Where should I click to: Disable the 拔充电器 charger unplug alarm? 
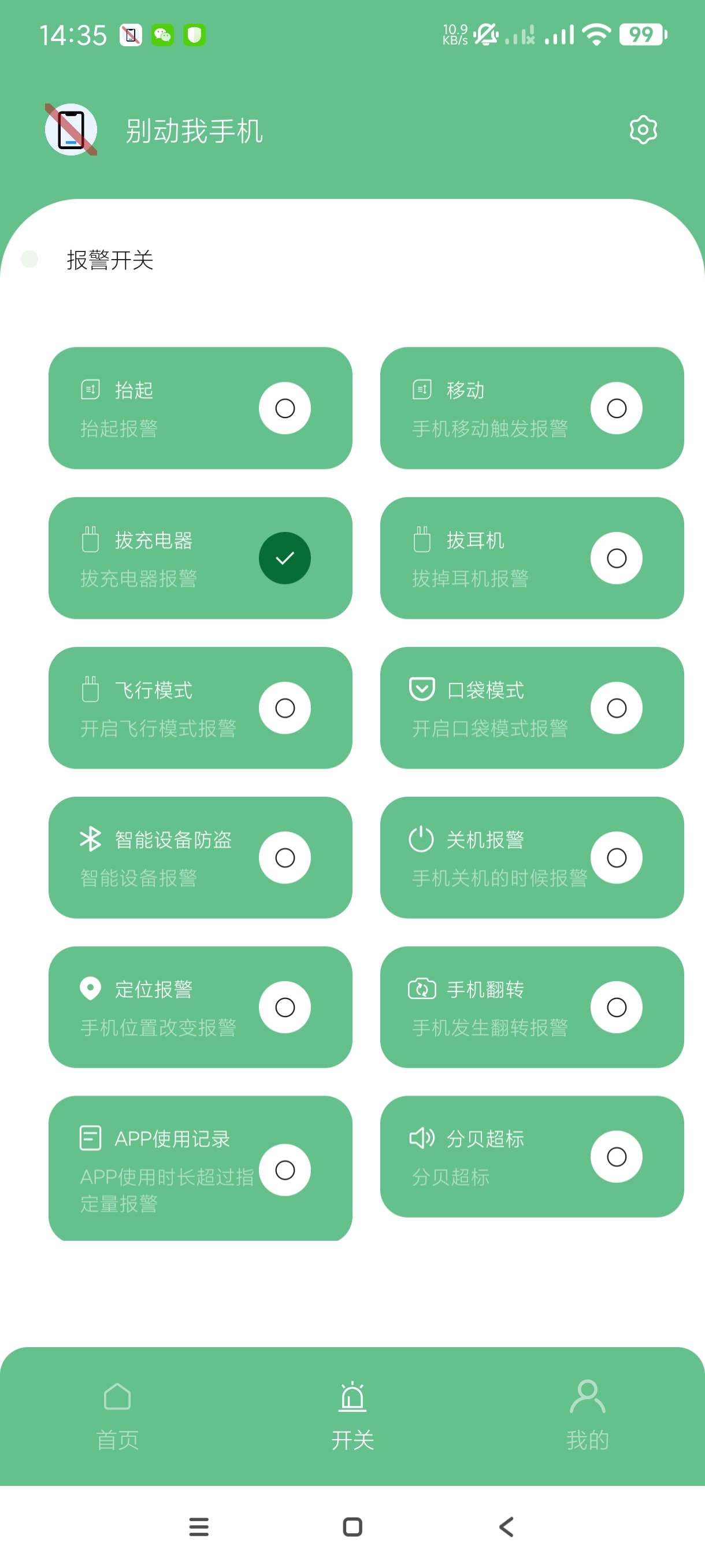pos(285,557)
